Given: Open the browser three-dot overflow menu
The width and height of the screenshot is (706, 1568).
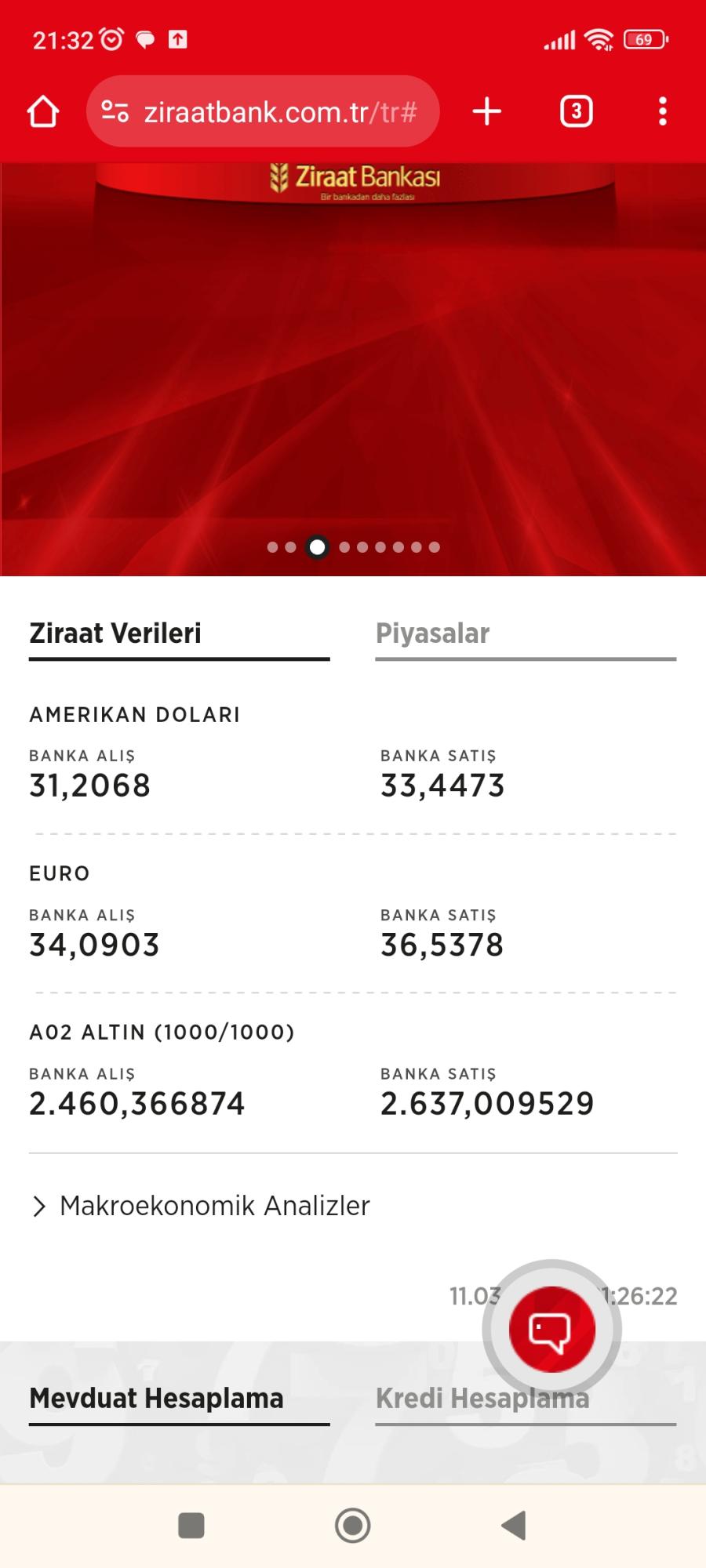Looking at the screenshot, I should point(663,111).
